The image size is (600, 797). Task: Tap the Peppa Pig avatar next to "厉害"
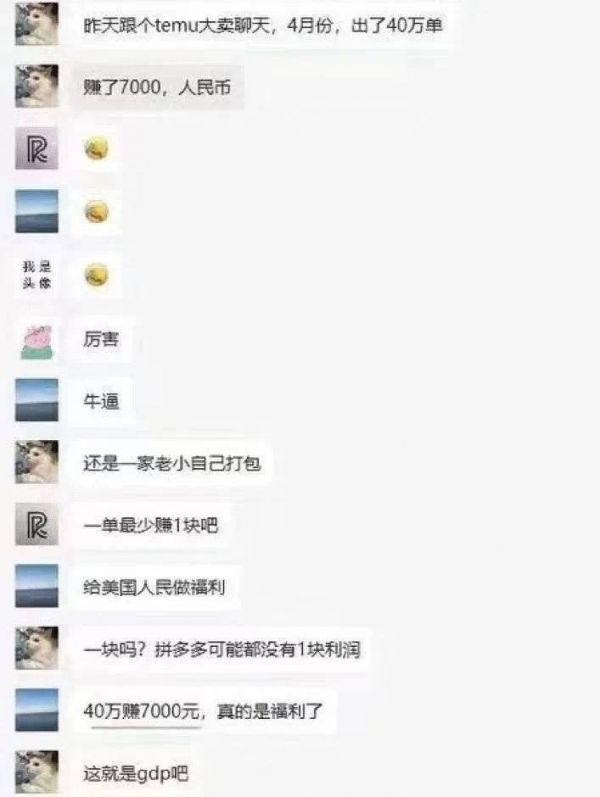(36, 340)
